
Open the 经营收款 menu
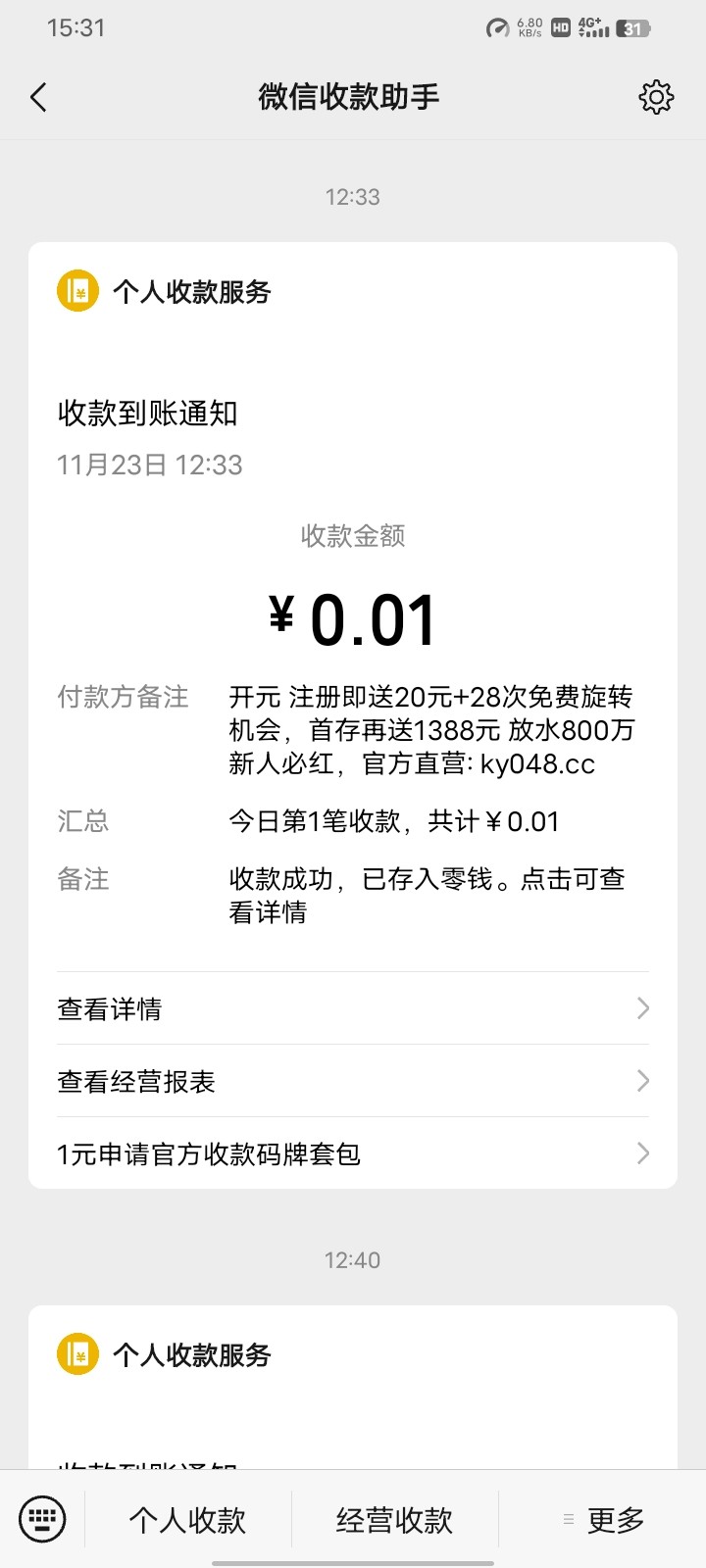395,1520
